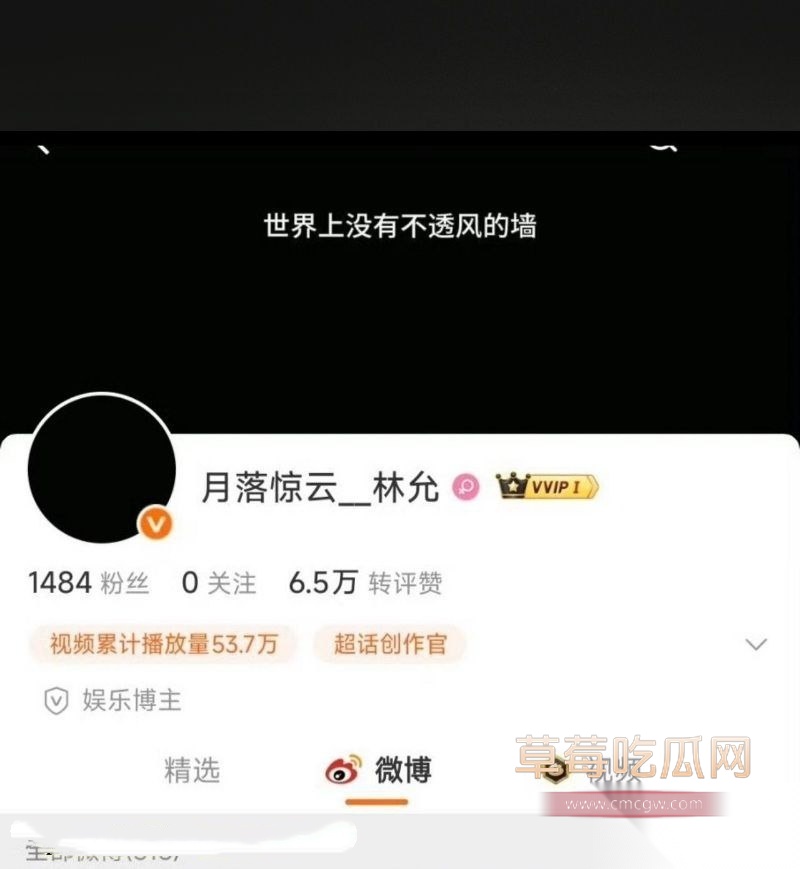Click the 视频累计播放量53.7万 tag
Screen dimensions: 800x869
tap(163, 645)
